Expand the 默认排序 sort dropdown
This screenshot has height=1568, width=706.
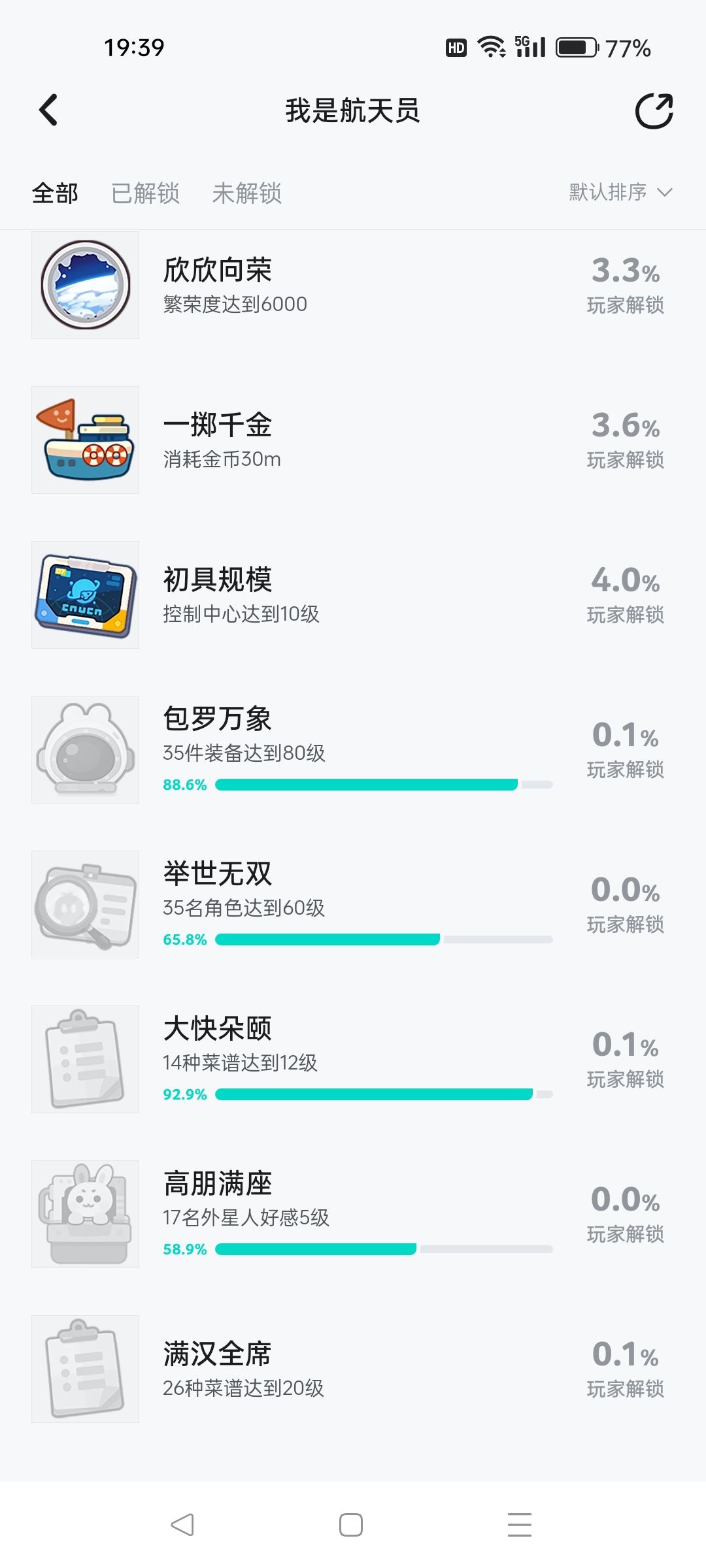click(x=620, y=192)
